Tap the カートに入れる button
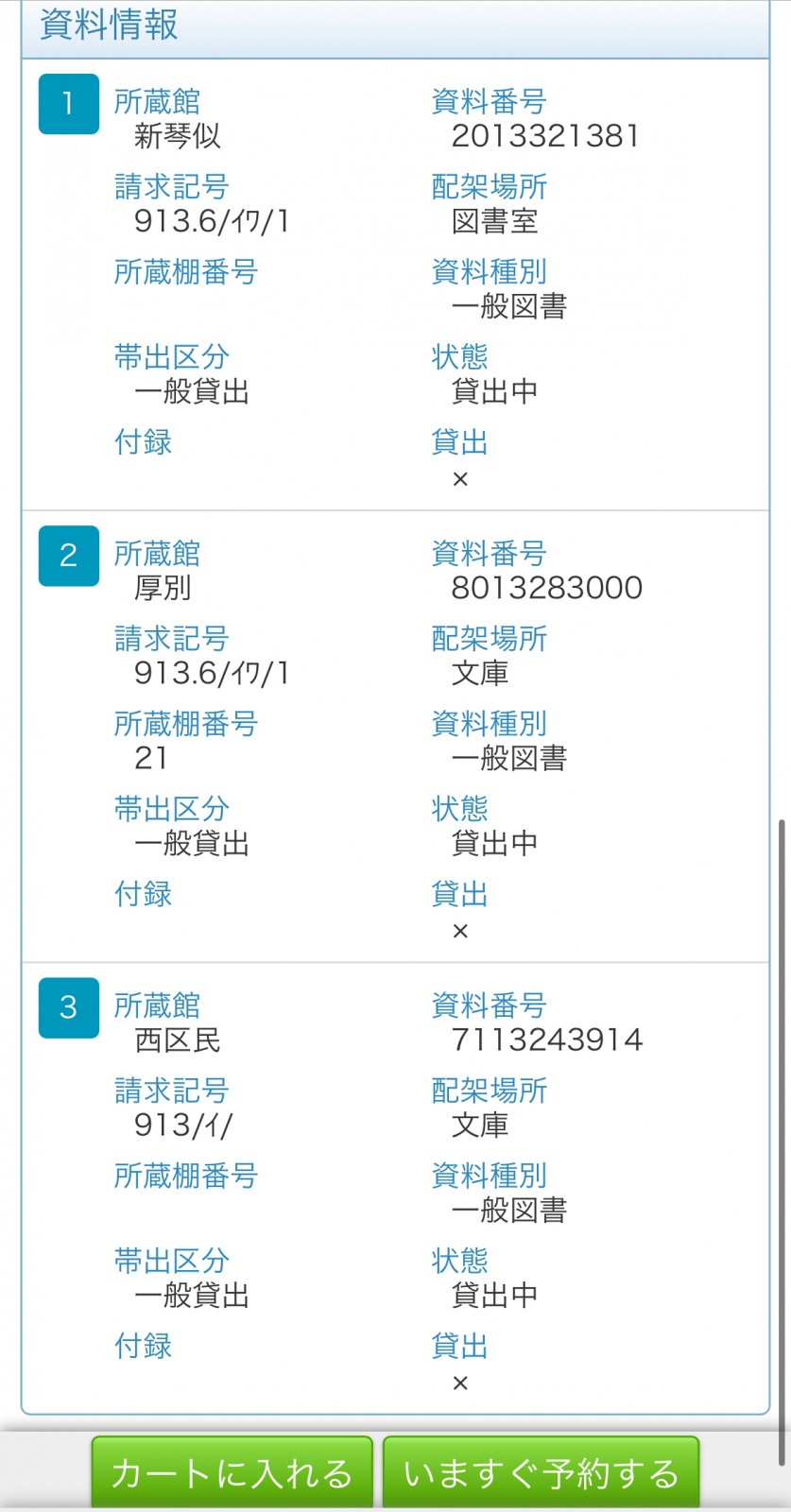The height and width of the screenshot is (1512, 791). pos(232,1473)
